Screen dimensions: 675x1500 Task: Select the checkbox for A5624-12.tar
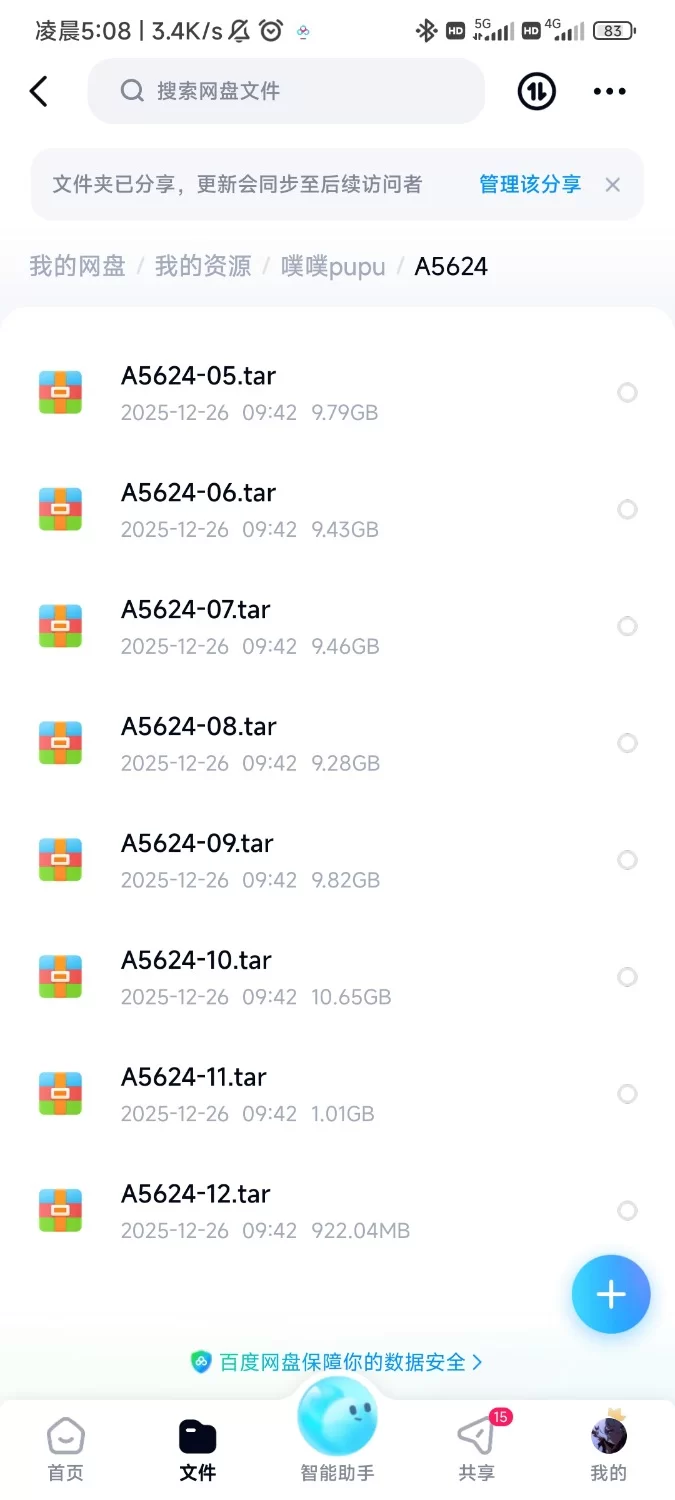click(627, 1211)
